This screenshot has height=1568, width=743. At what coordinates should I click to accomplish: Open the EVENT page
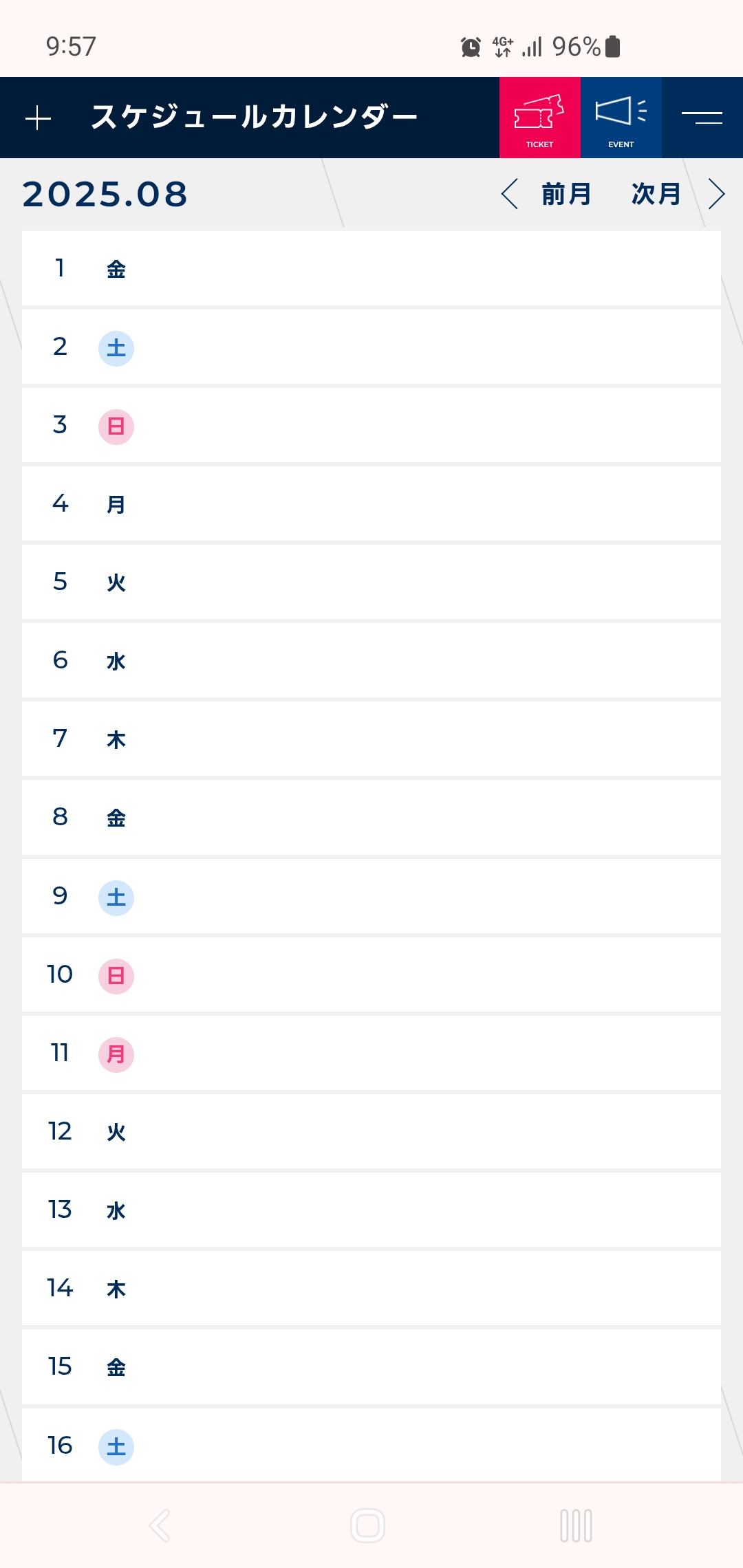coord(621,118)
